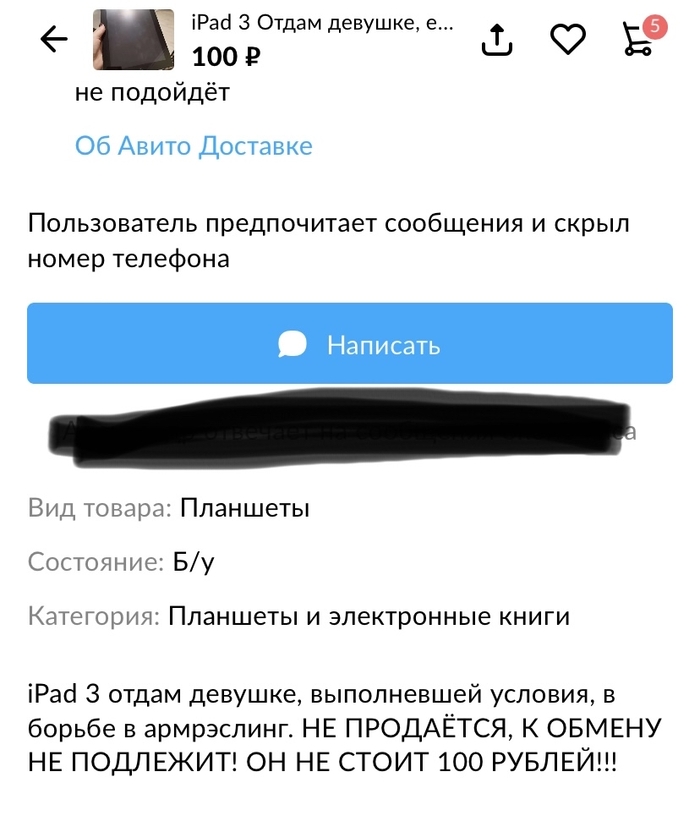Go back using the arrow icon
Image resolution: width=700 pixels, height=832 pixels.
pyautogui.click(x=53, y=39)
